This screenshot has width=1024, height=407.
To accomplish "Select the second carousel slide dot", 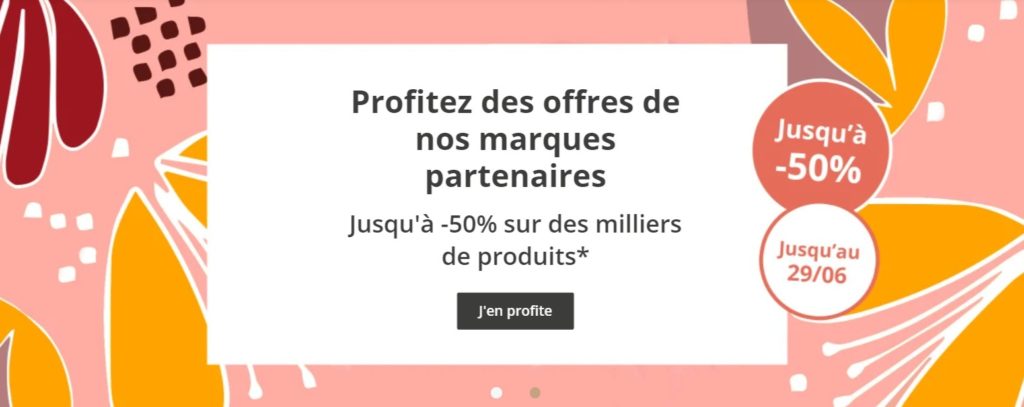I will tap(535, 391).
